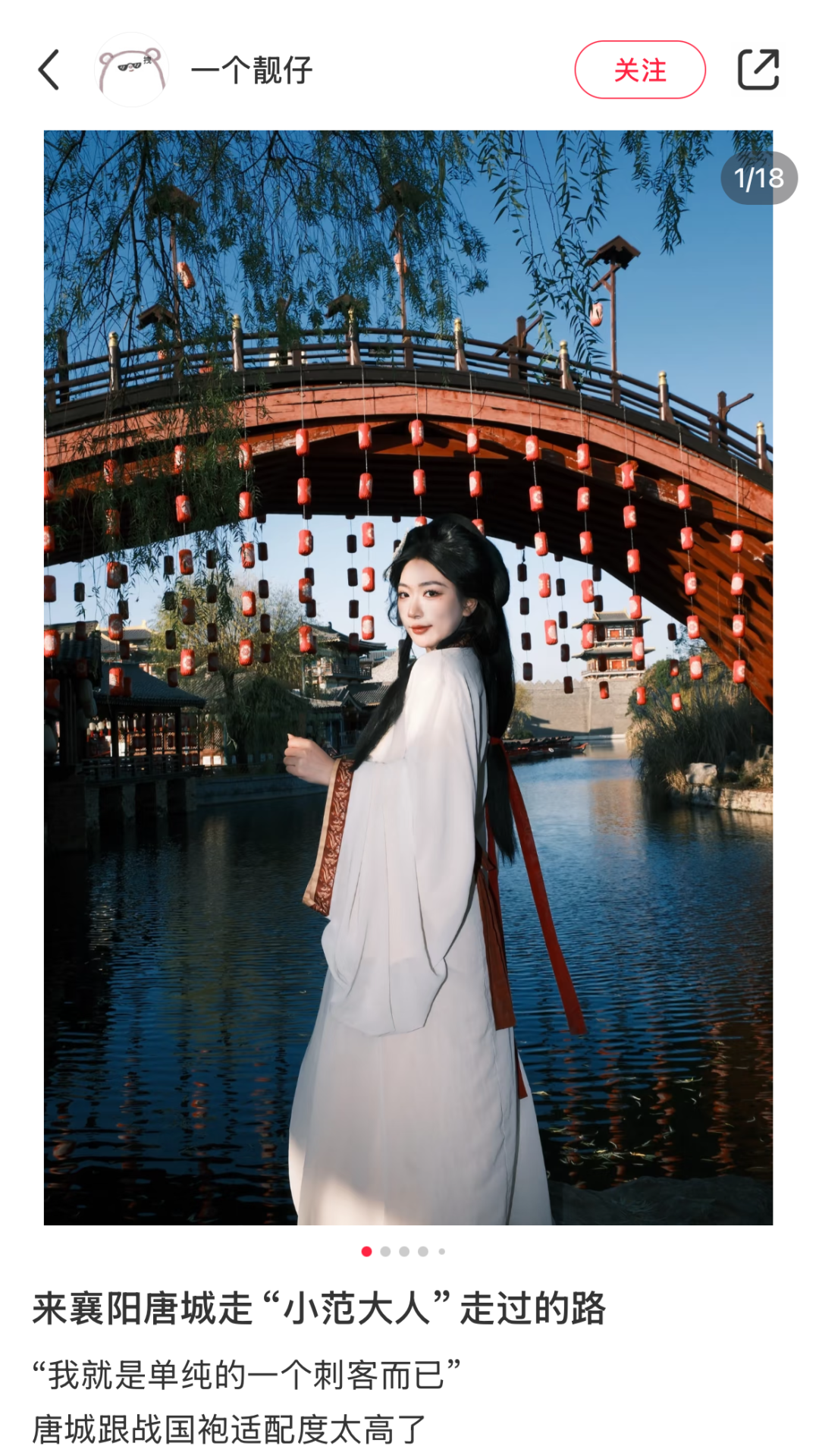Open the post photo in full screen
This screenshot has height=1456, width=819.
click(408, 677)
